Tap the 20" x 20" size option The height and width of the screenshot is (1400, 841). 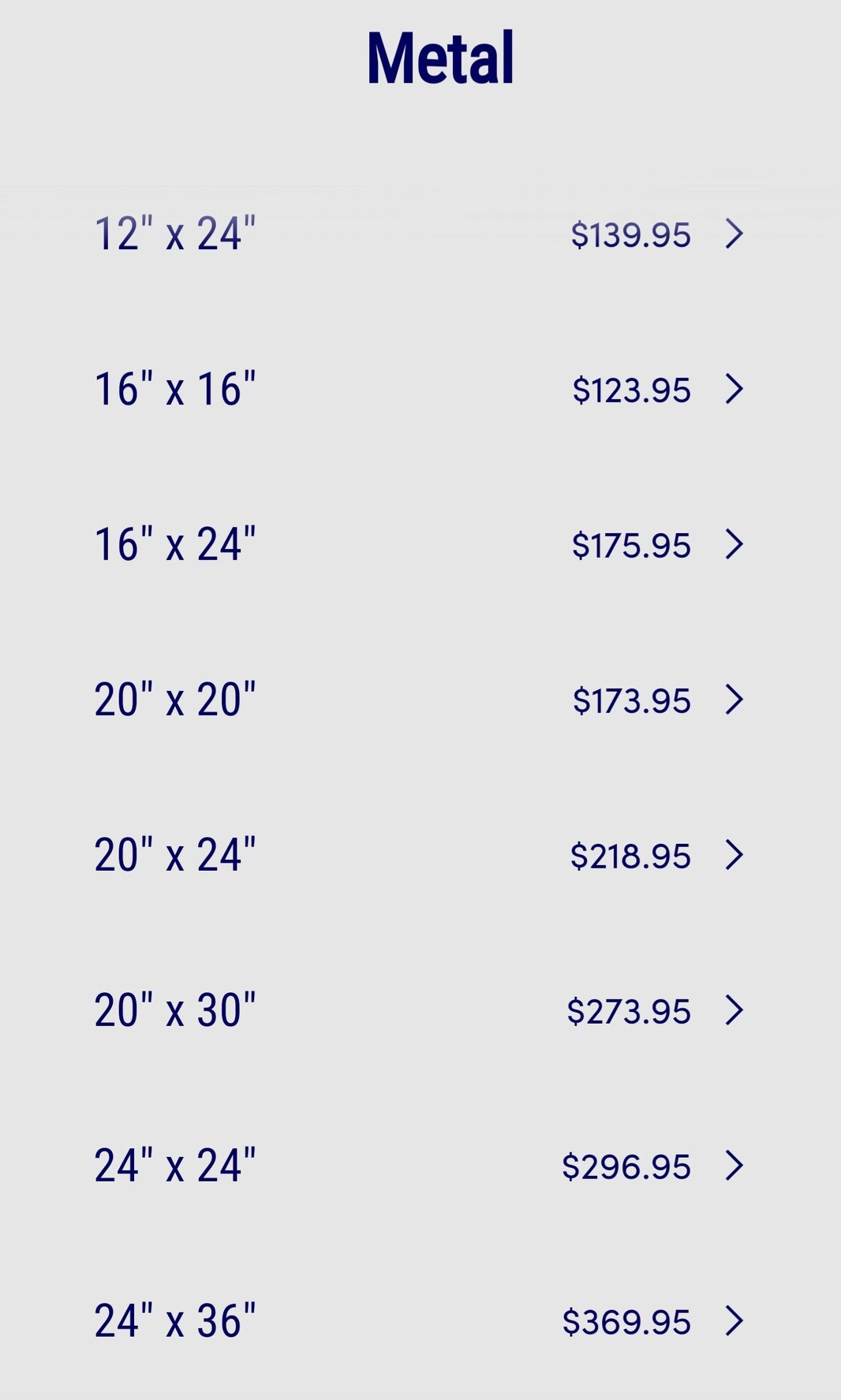pyautogui.click(x=420, y=700)
